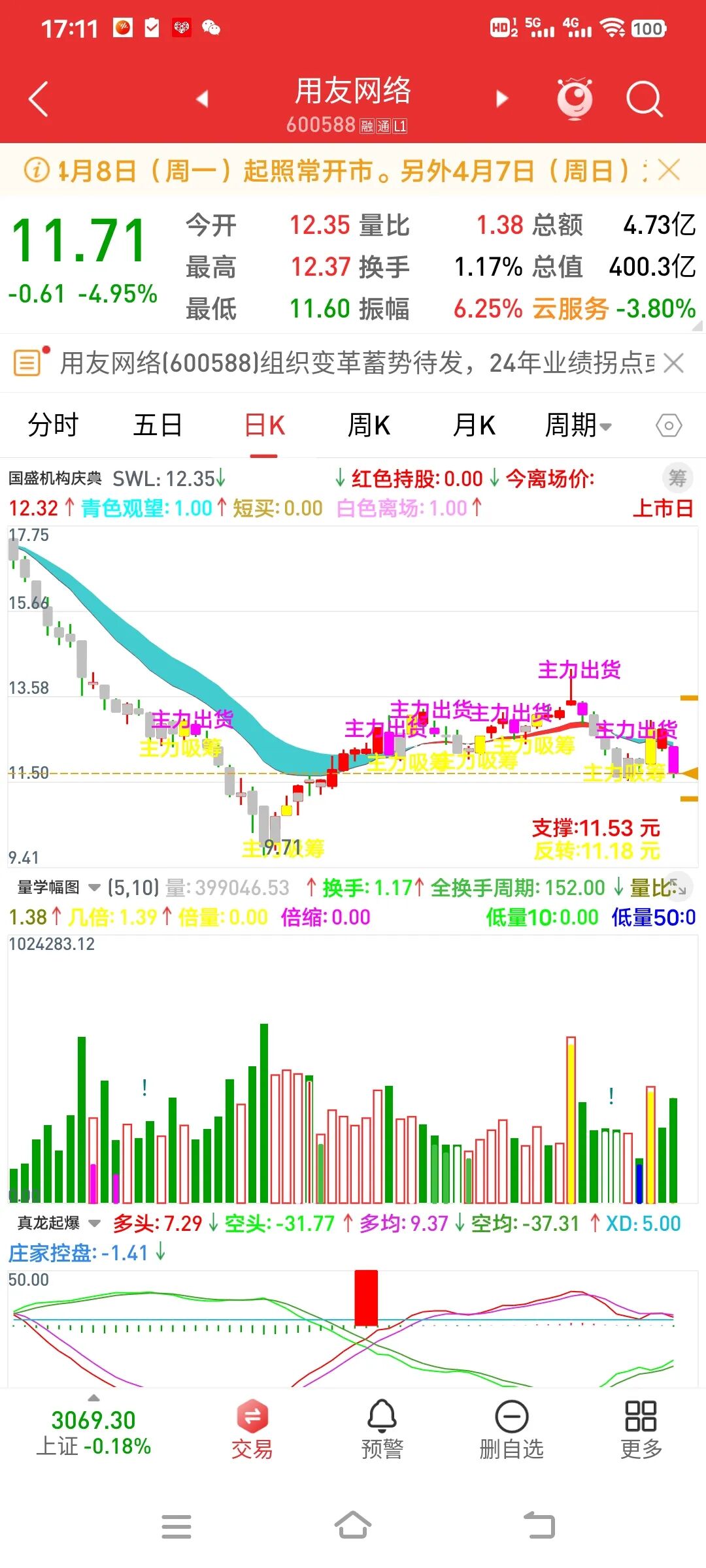Toggle the 筹 chip distribution overlay
This screenshot has width=706, height=1568.
(678, 479)
